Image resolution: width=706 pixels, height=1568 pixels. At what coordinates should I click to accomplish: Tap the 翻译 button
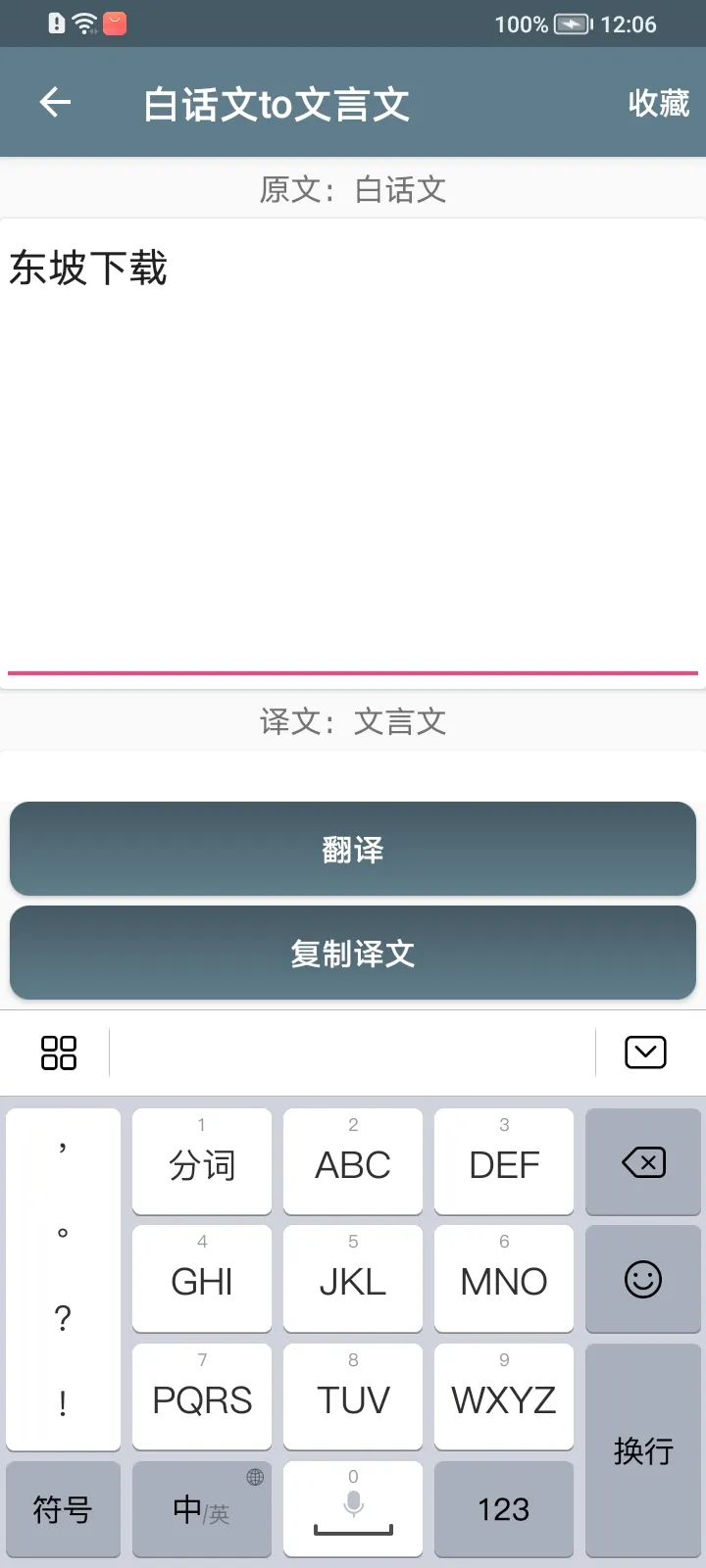353,849
